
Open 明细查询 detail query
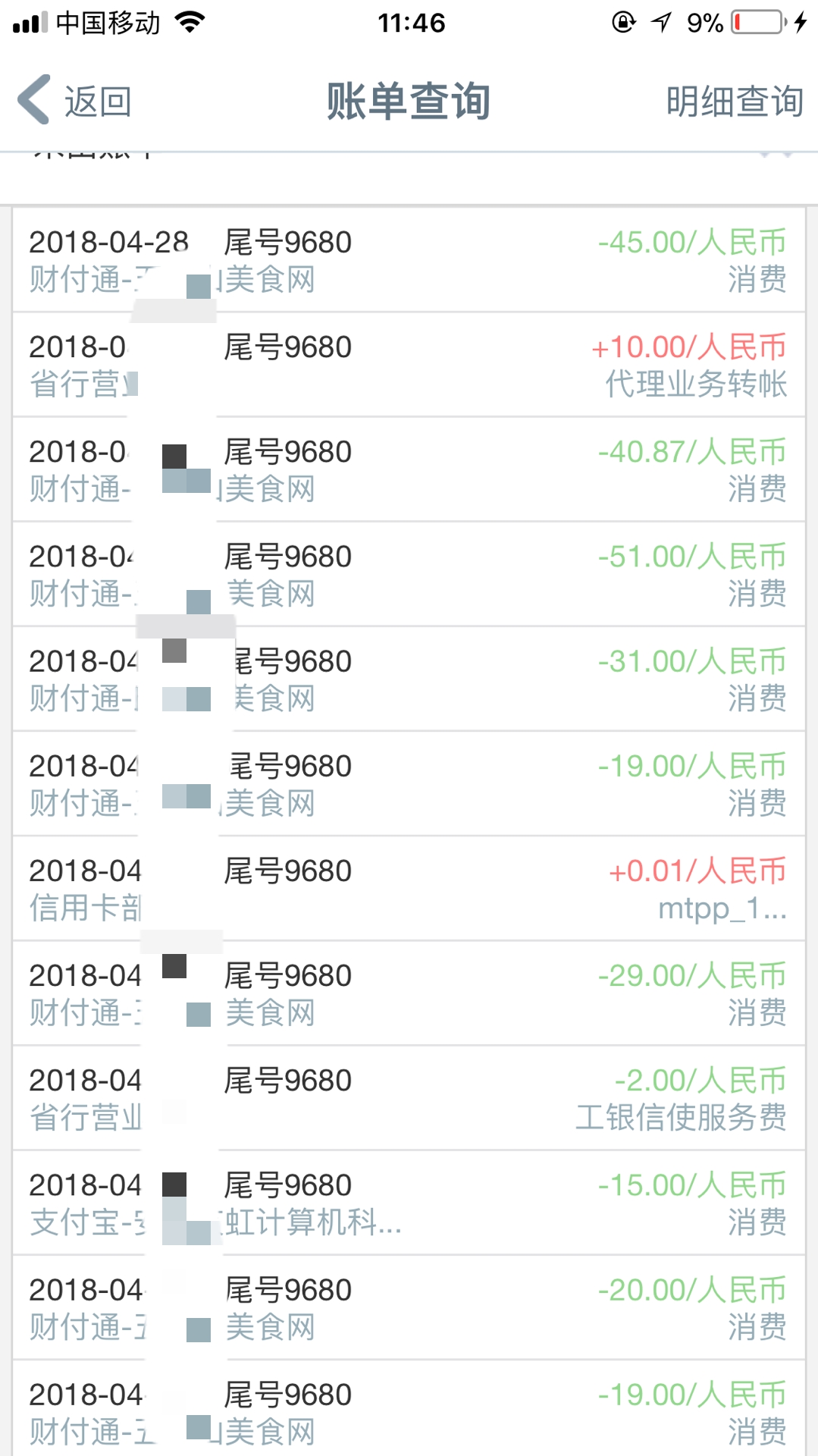734,101
